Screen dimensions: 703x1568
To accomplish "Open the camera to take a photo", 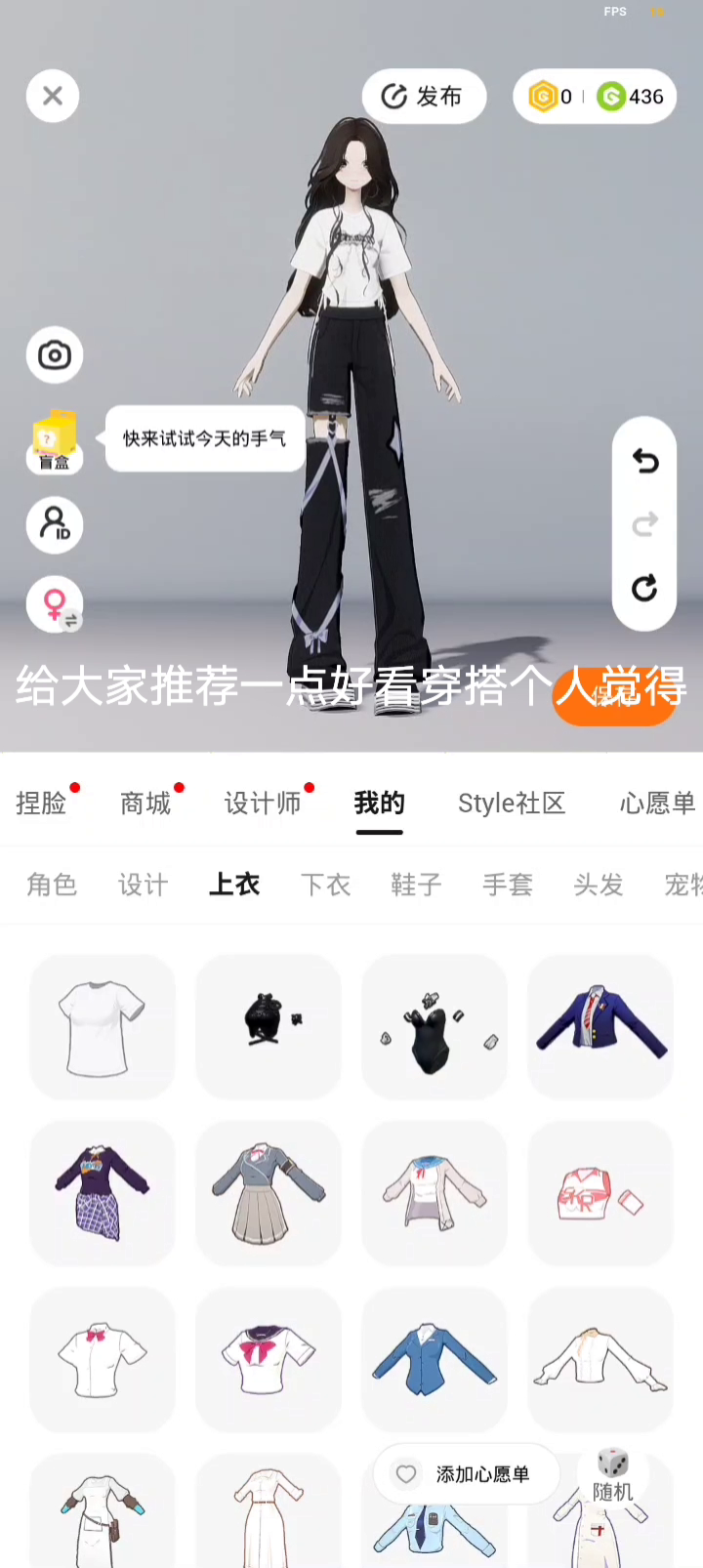I will pos(55,354).
